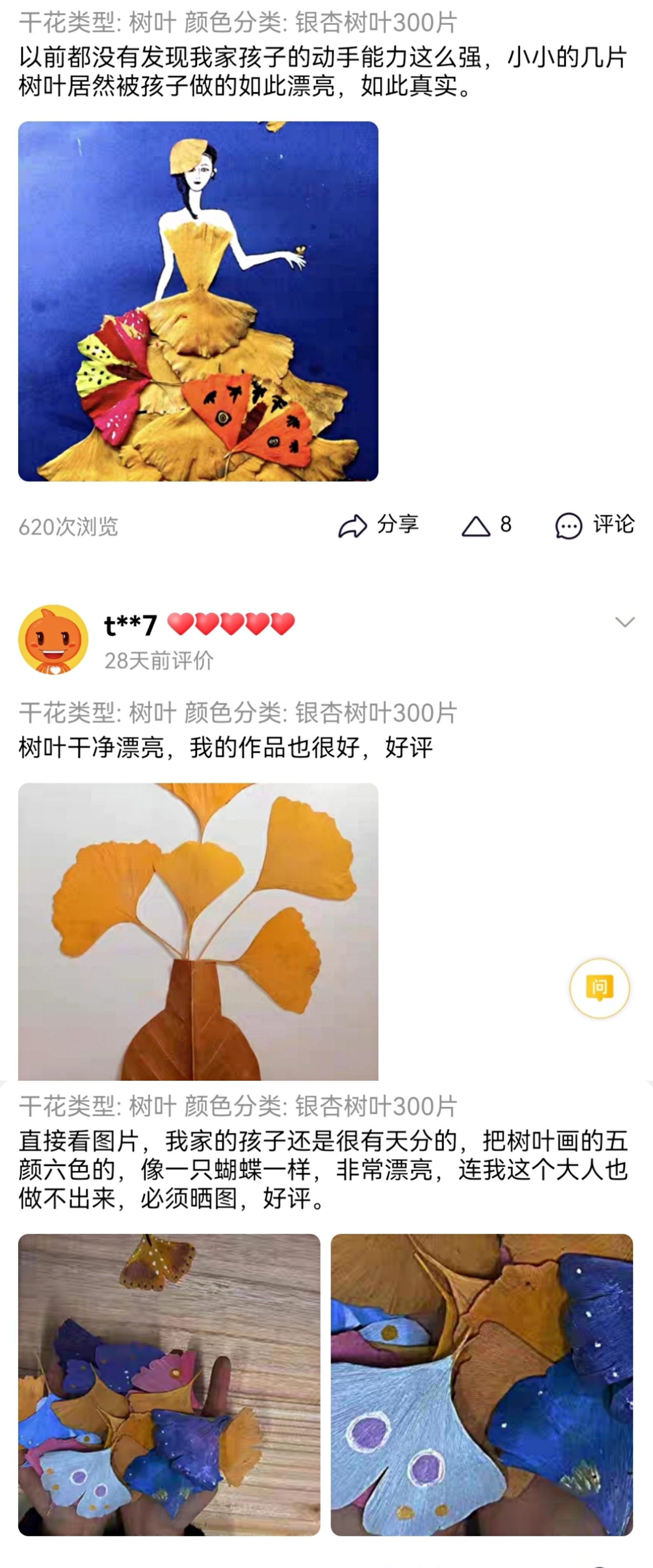View the ginkgo leaves in vase photo
The width and height of the screenshot is (653, 1568).
198,931
